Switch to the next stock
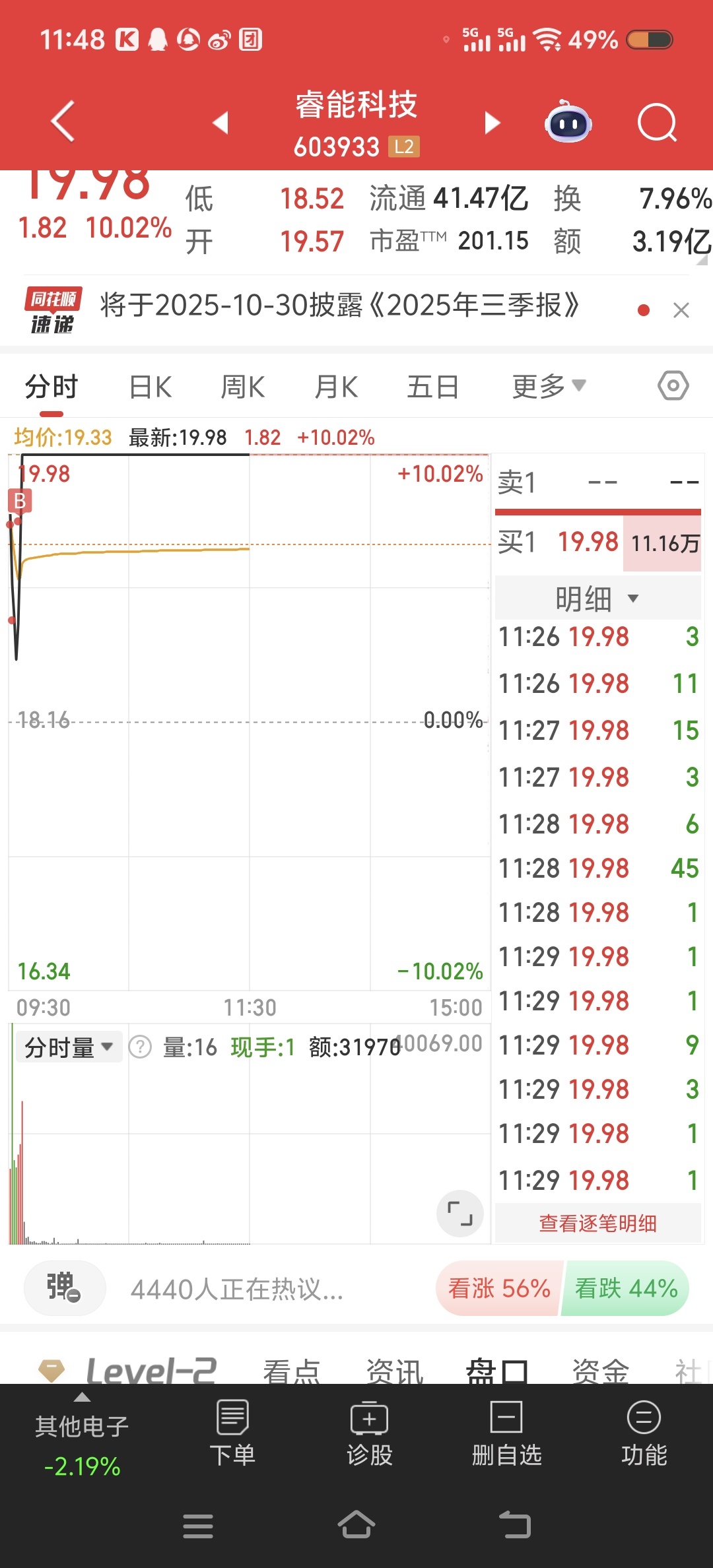Image resolution: width=713 pixels, height=1568 pixels. [x=492, y=122]
